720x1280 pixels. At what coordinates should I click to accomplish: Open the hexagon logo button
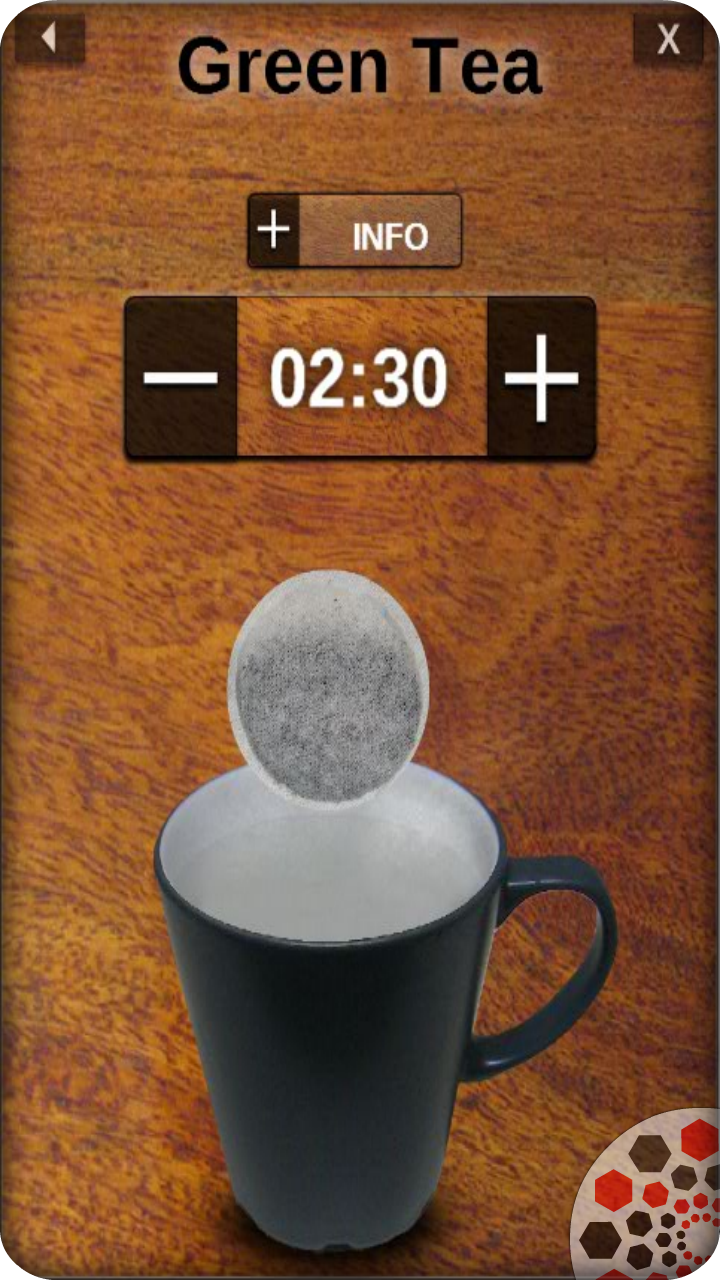pos(648,1195)
